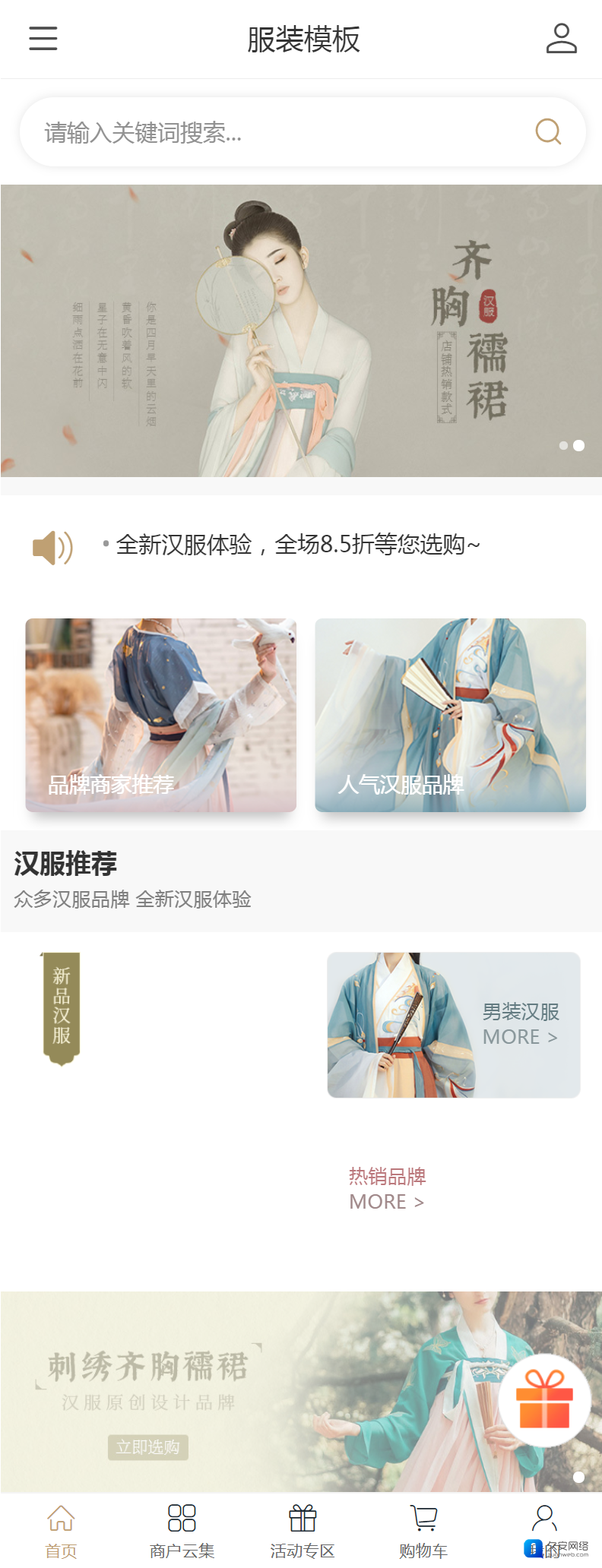This screenshot has width=602, height=1568.
Task: Open the 全新汉服体验 announcement notice
Action: [x=298, y=545]
